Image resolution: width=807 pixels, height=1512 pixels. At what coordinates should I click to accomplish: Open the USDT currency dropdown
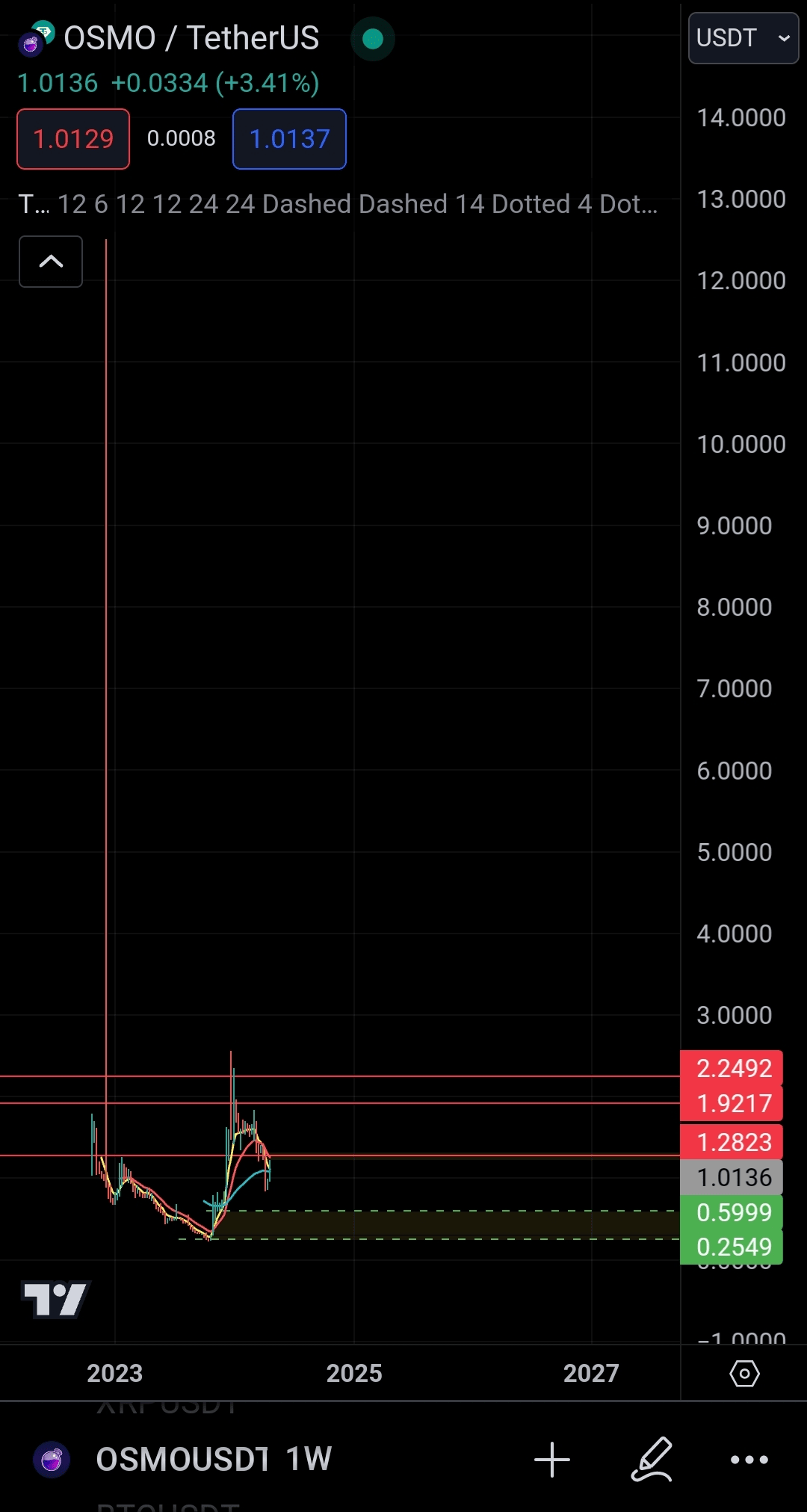pyautogui.click(x=743, y=38)
